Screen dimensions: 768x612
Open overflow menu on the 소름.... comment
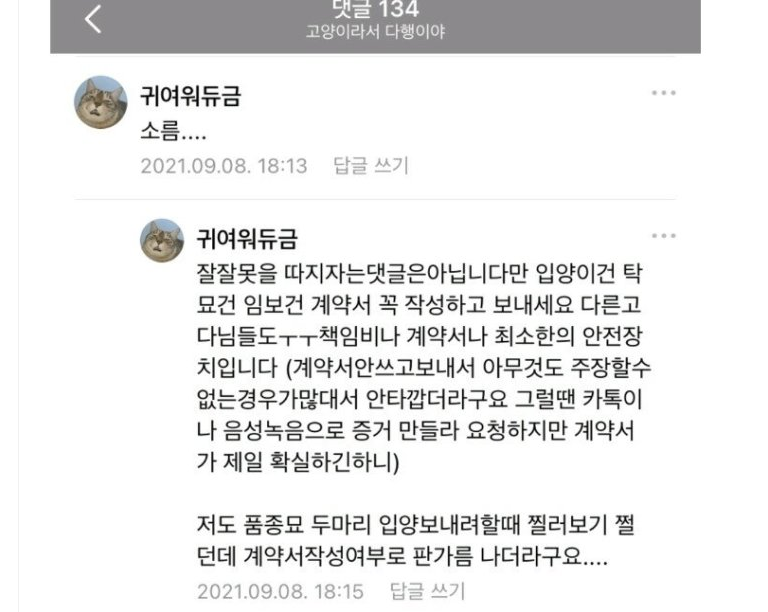(x=663, y=94)
